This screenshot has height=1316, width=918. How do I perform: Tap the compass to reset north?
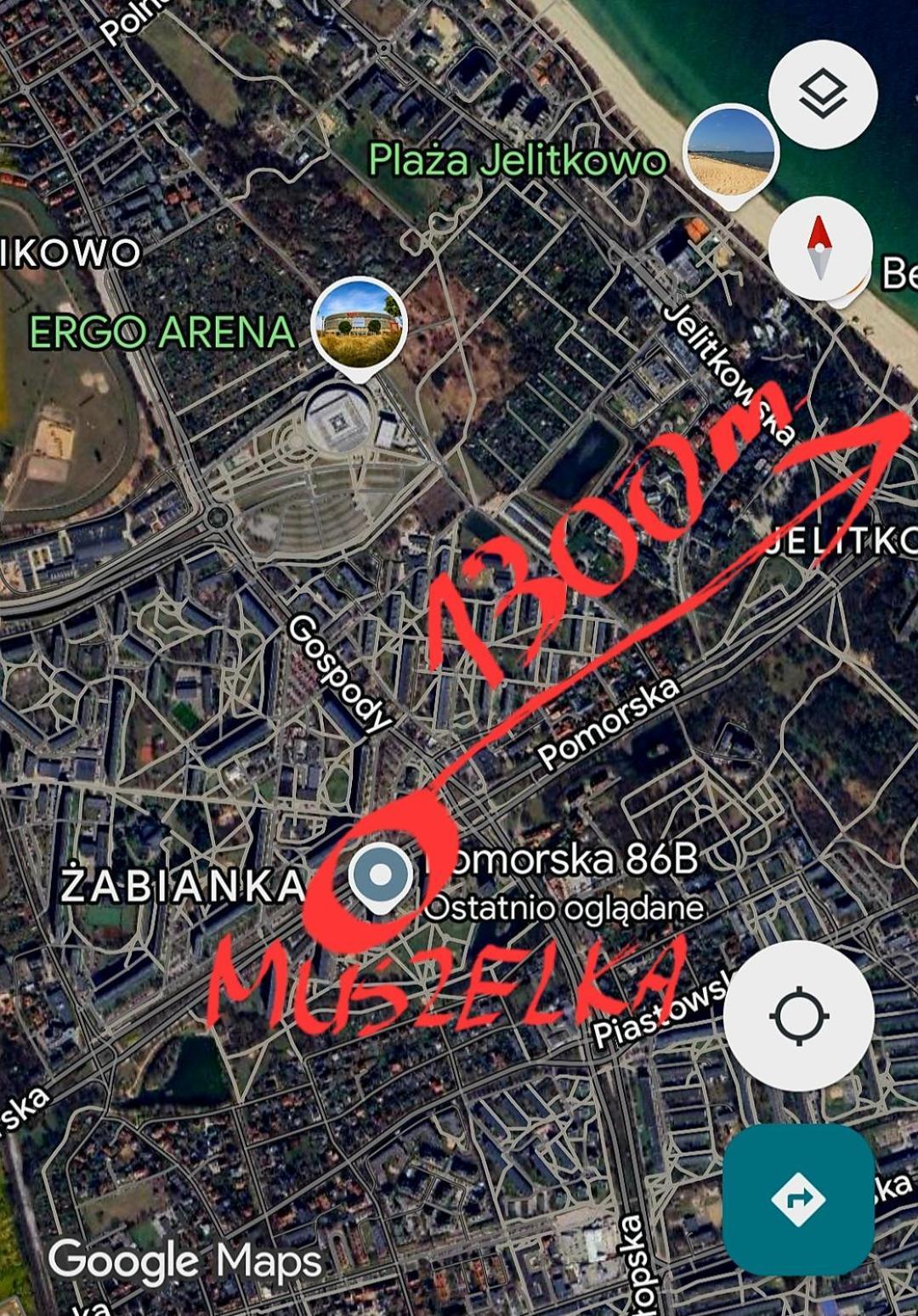point(819,248)
